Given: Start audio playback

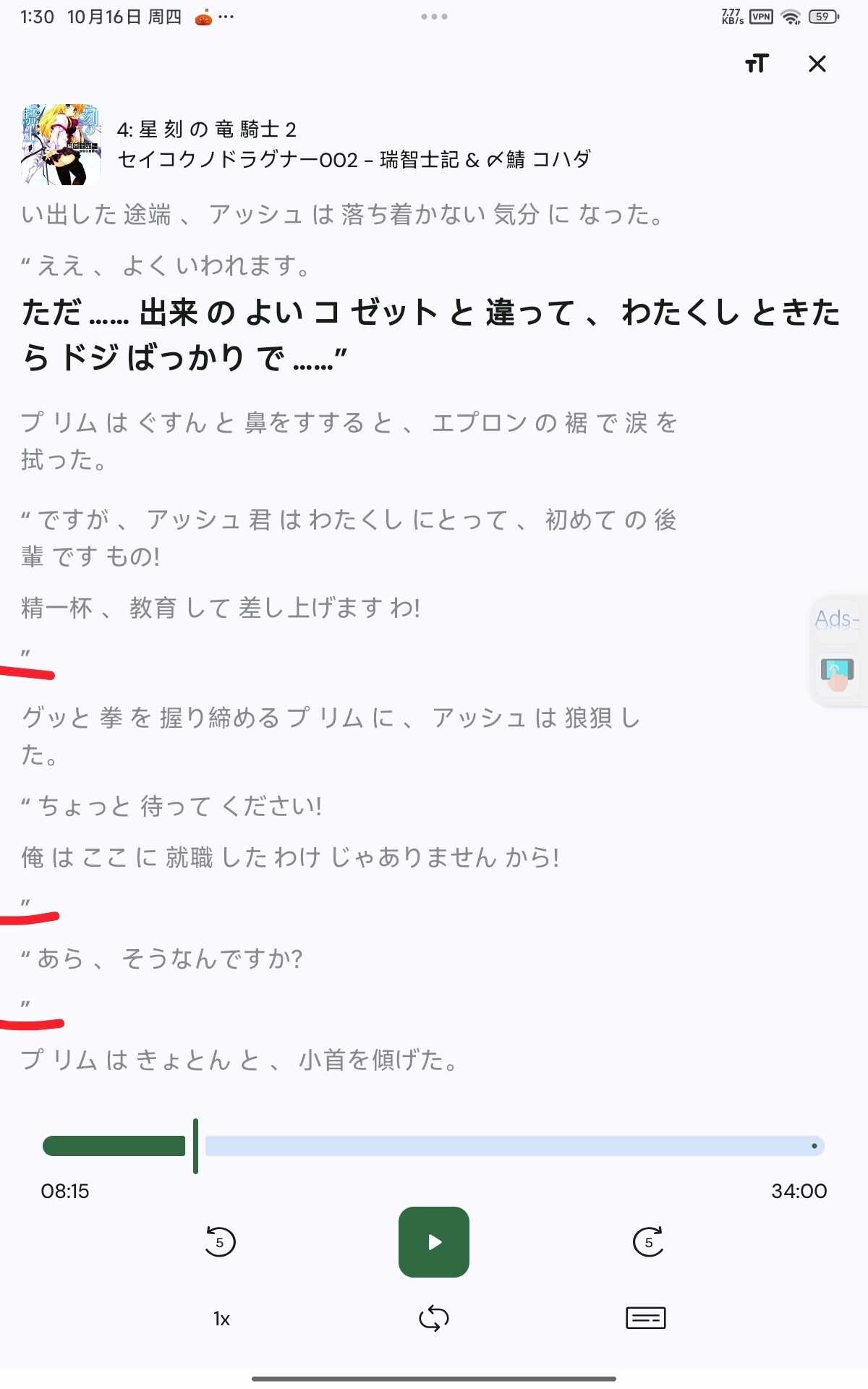Looking at the screenshot, I should 433,1241.
